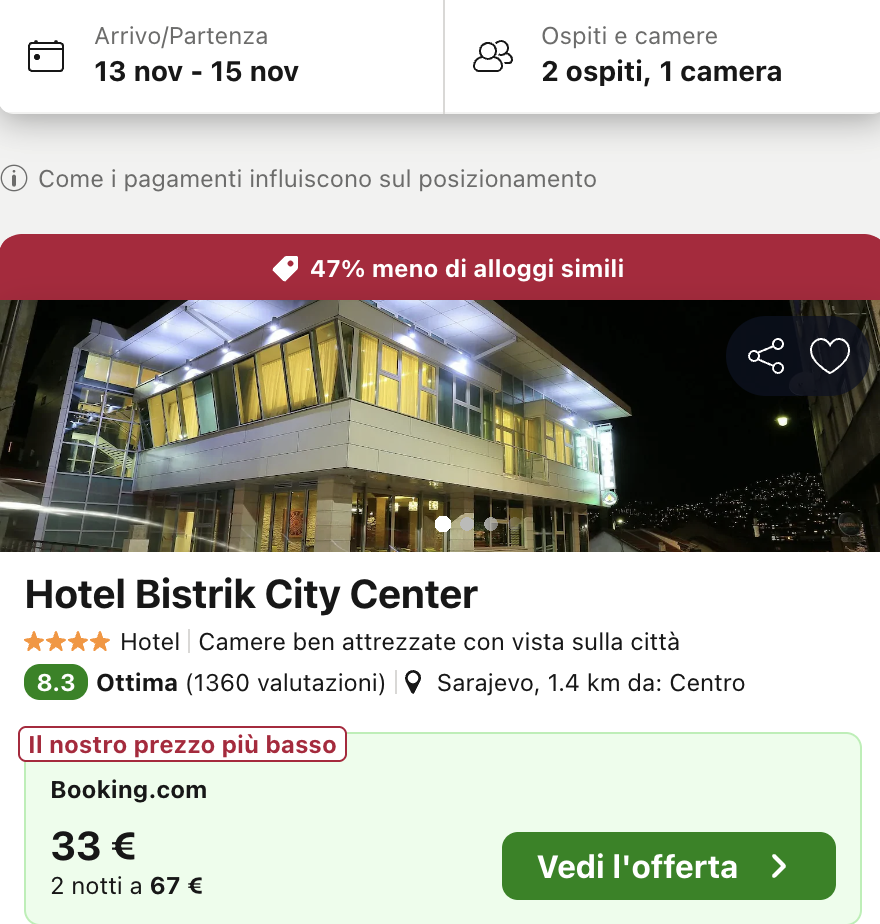This screenshot has height=924, width=880.
Task: Open Come i pagamenti influiscono sul posizionamento
Action: [316, 179]
